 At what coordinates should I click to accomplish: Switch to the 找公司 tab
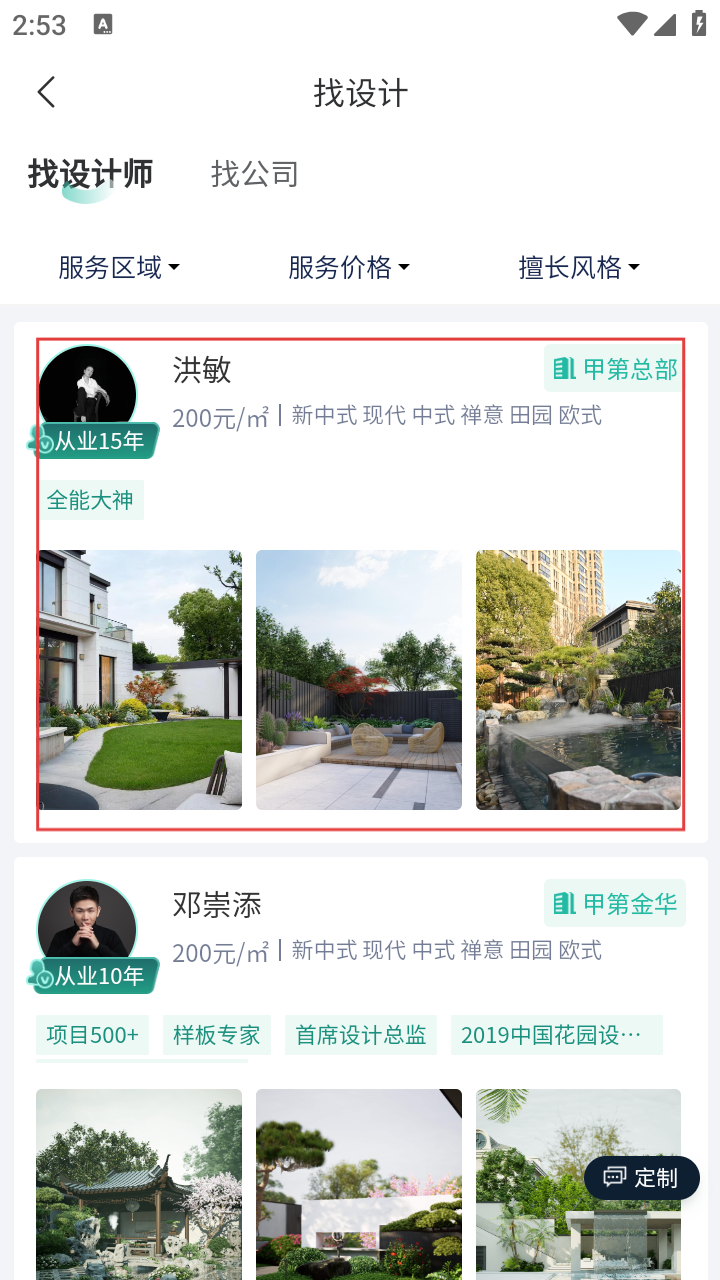pos(255,174)
